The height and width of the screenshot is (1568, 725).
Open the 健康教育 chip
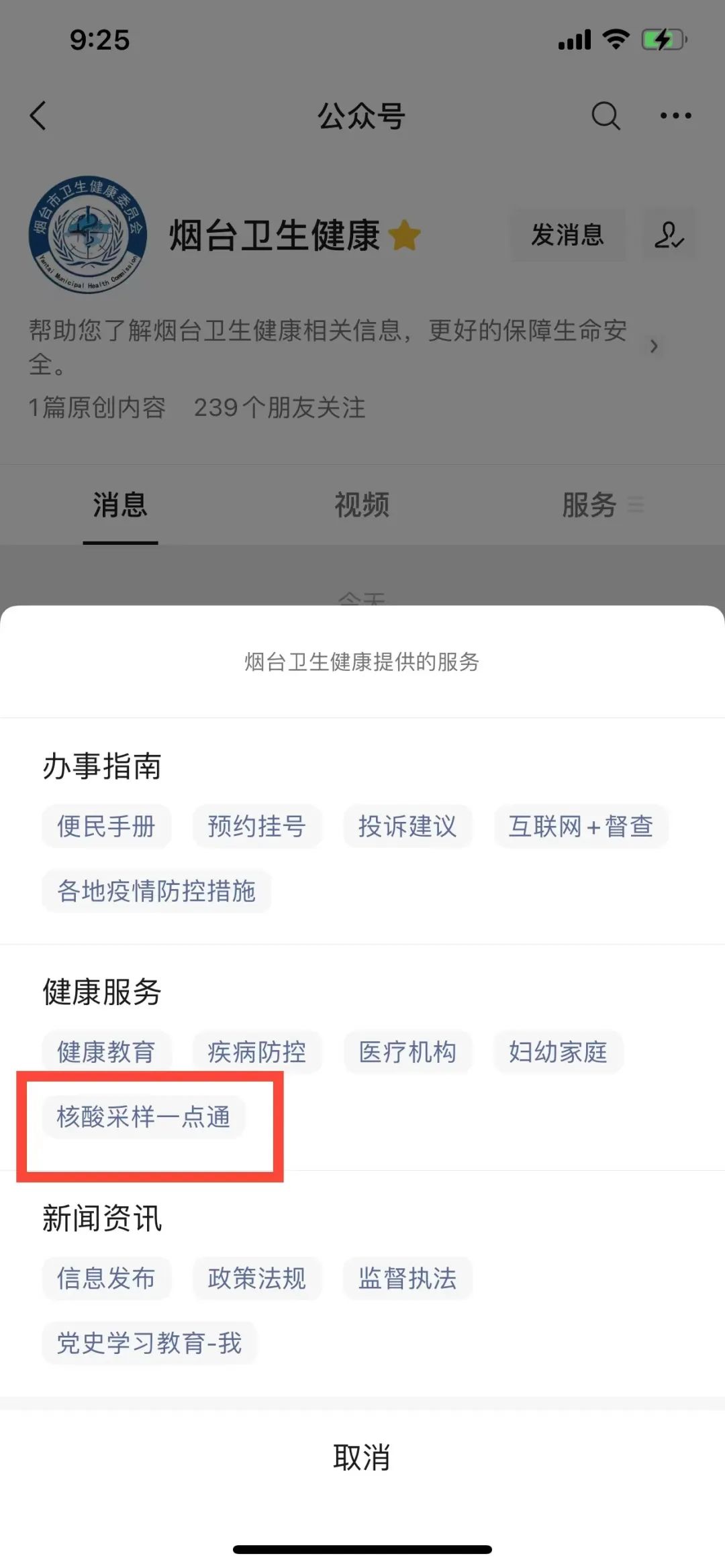click(x=106, y=1052)
